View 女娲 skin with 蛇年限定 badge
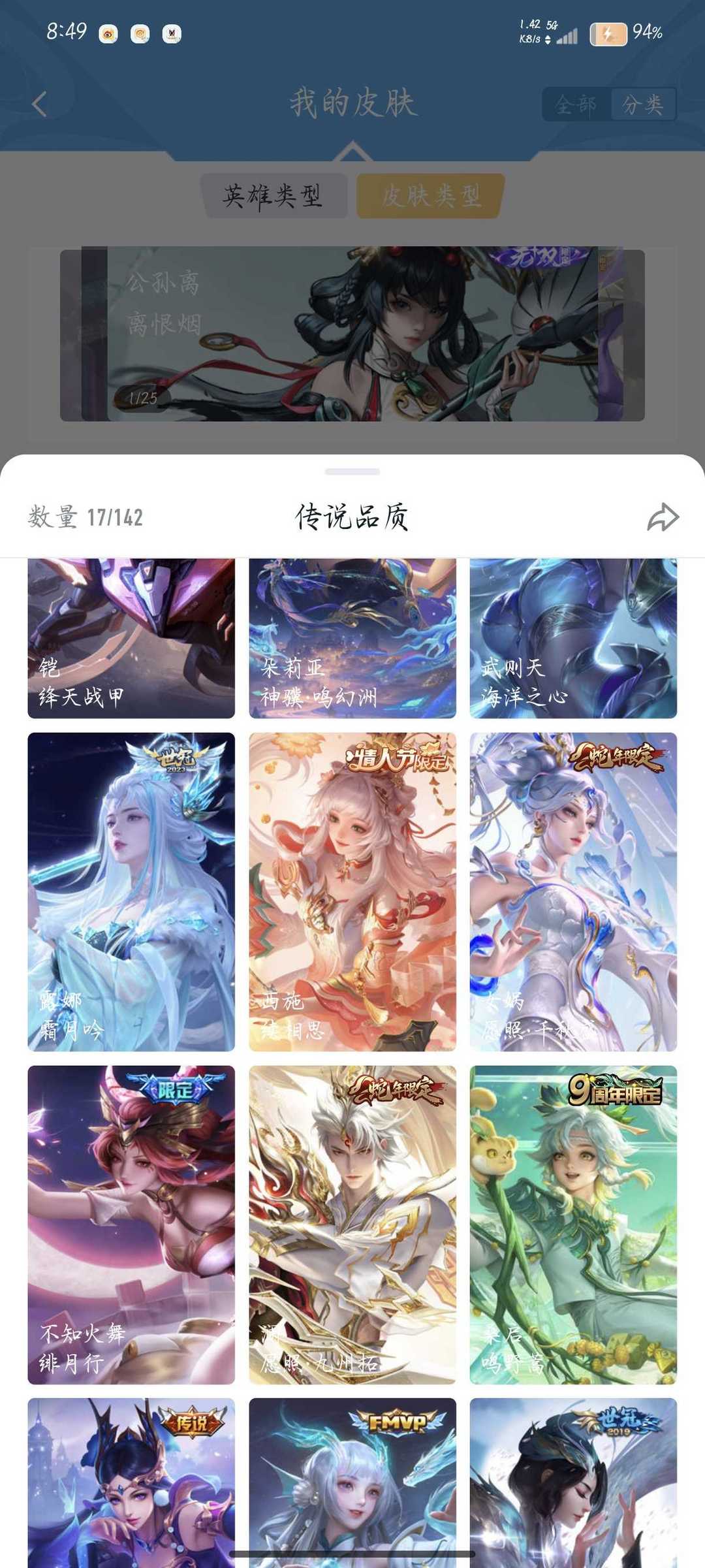Screen dimensions: 705x1568 pos(573,891)
